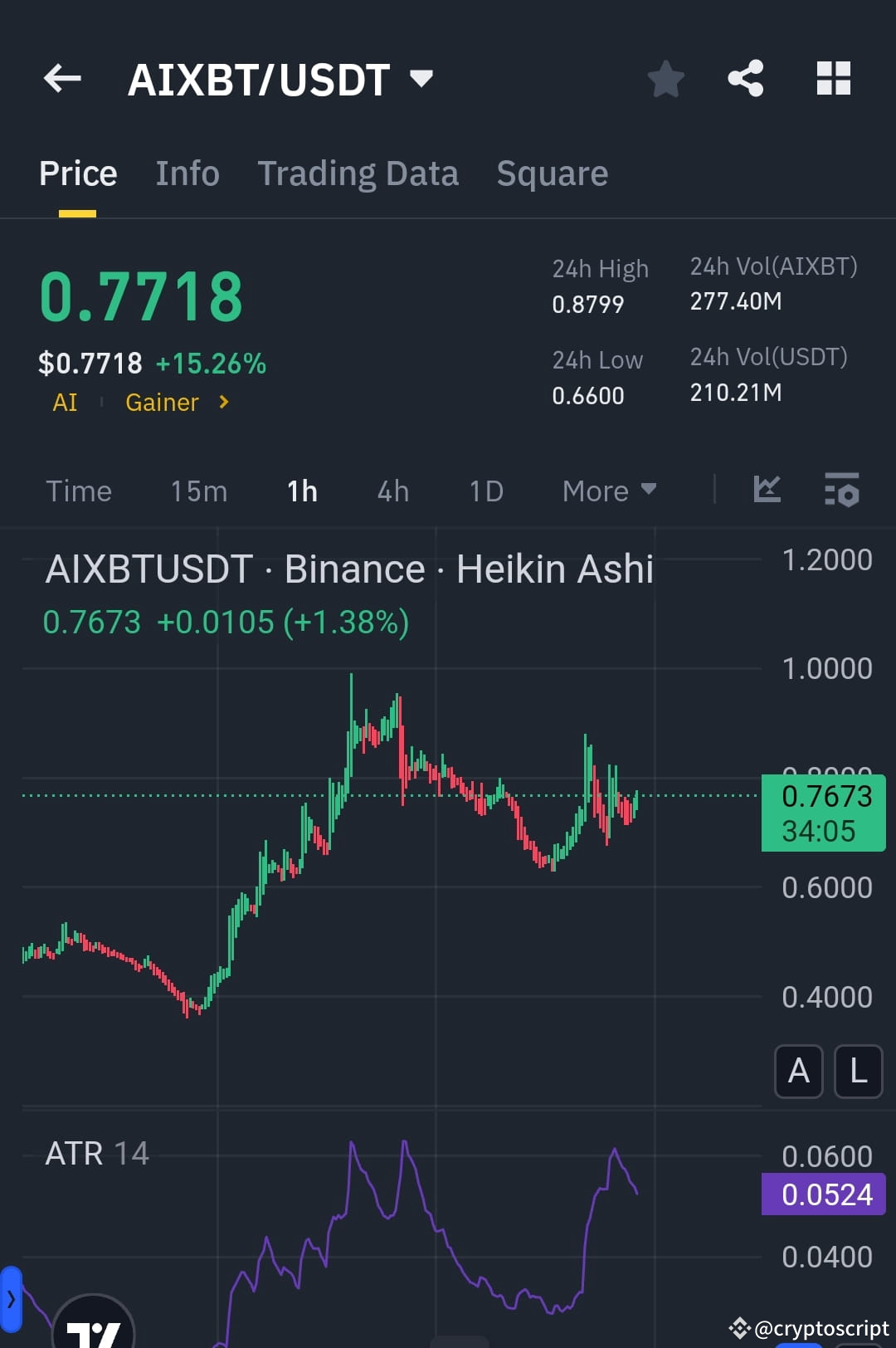Expand the AIXBT/USDT pair selector dropdown
Viewport: 896px width, 1348px height.
coord(421,78)
